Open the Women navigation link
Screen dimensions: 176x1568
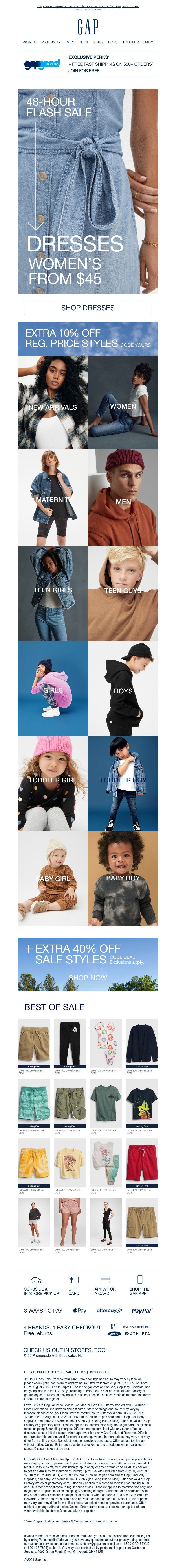click(x=29, y=42)
